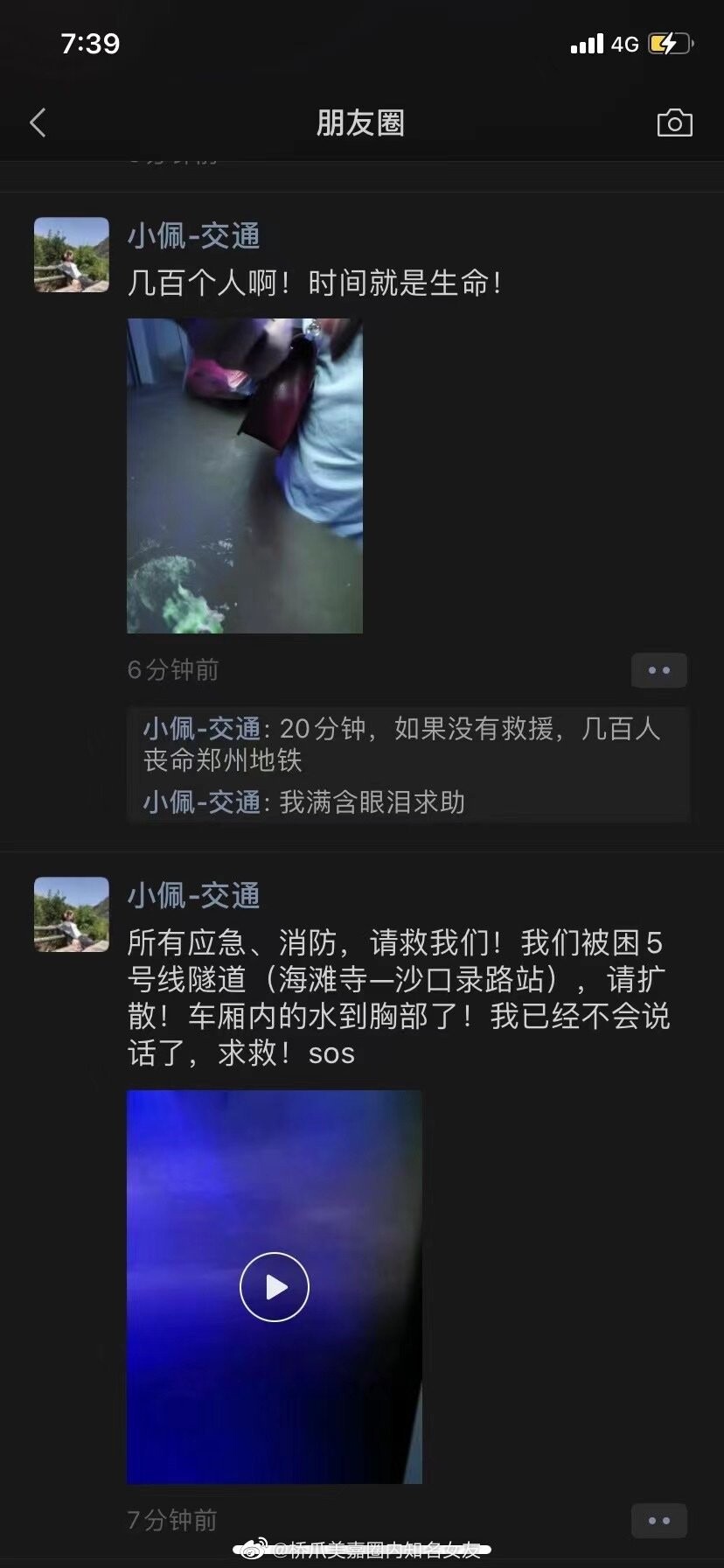Open the photo in the 几百个人啊 post

pos(245,476)
